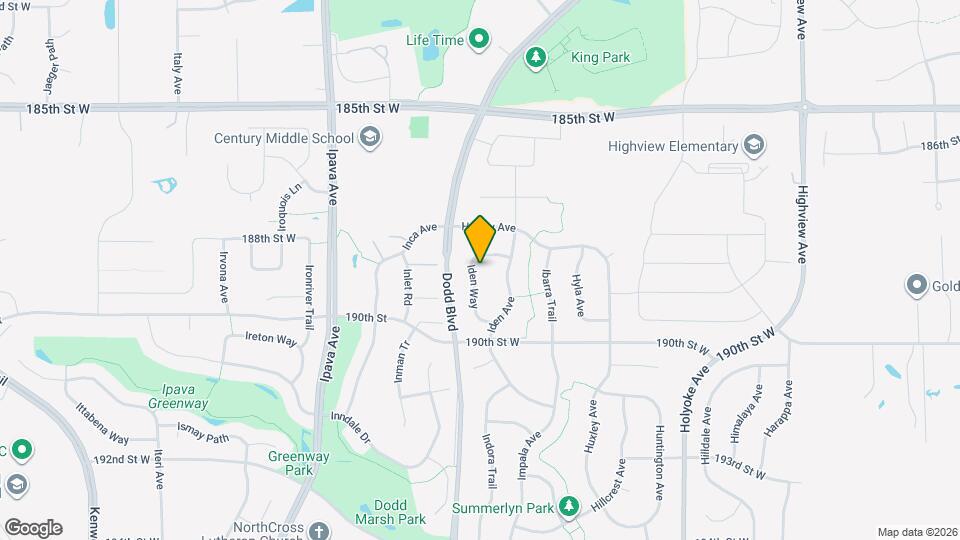Tap the Google logo
The image size is (960, 540).
[34, 528]
